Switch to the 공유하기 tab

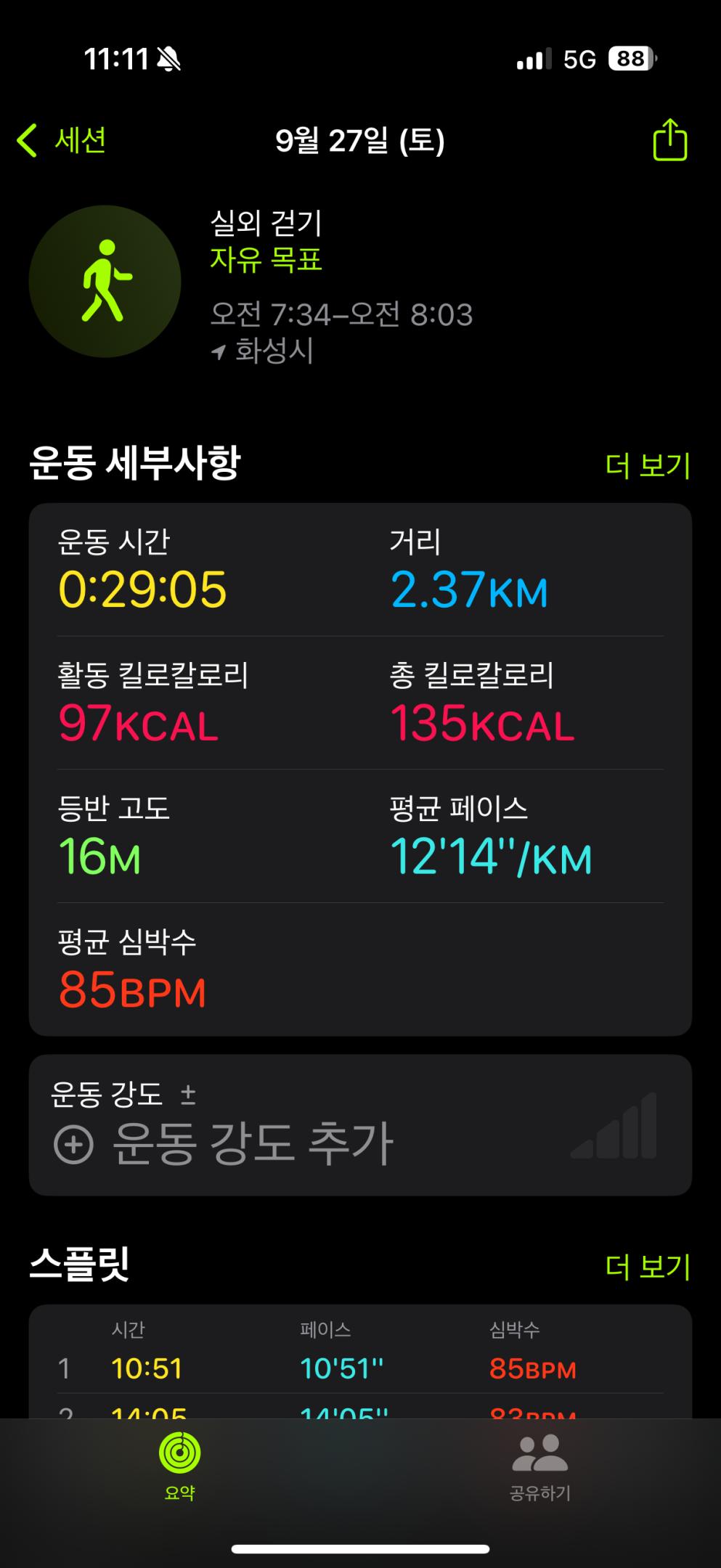click(x=539, y=1466)
